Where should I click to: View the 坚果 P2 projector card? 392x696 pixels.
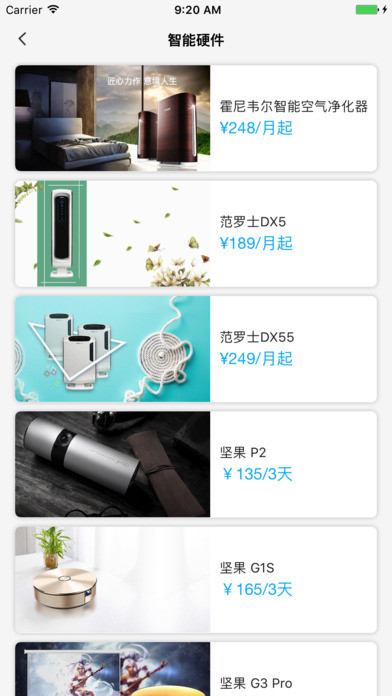click(x=196, y=464)
